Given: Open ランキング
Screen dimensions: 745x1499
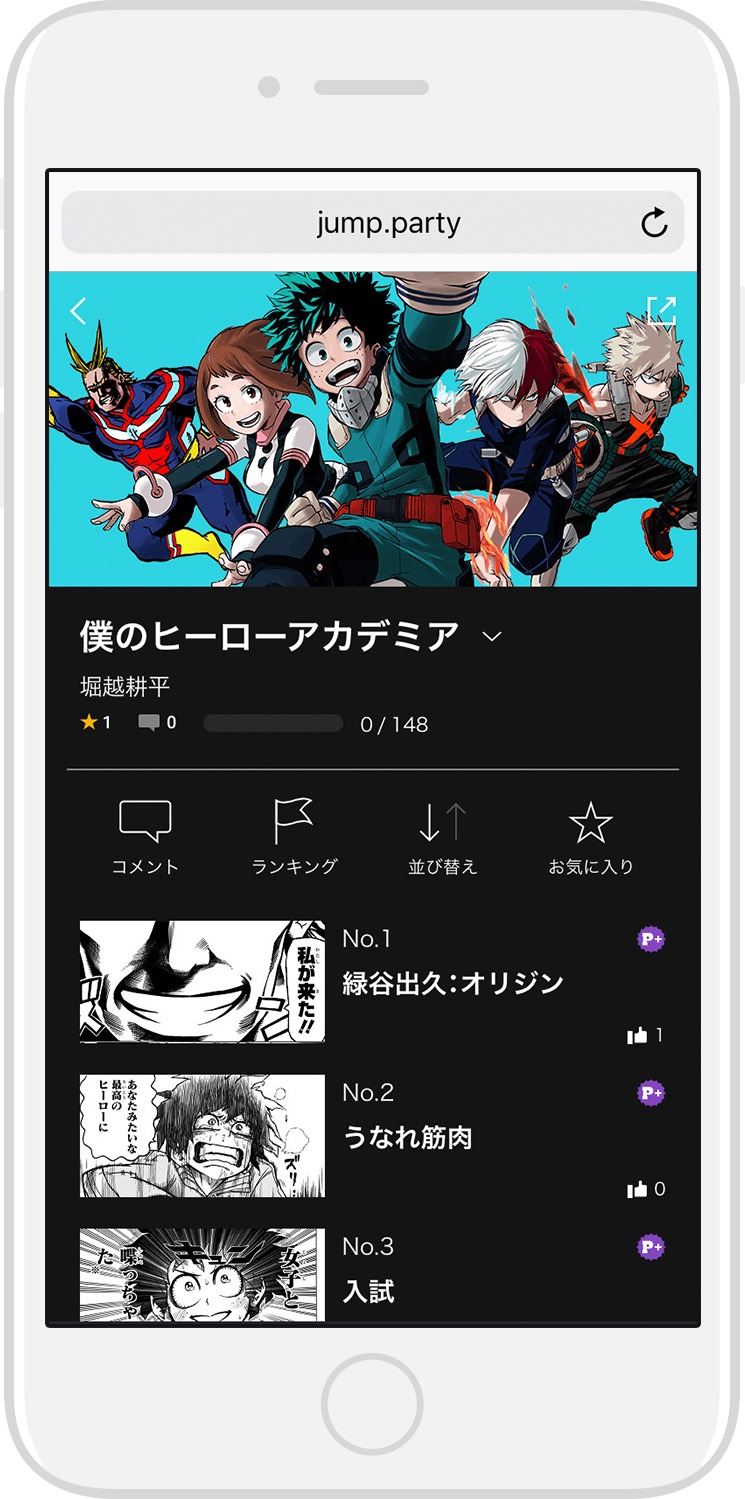Looking at the screenshot, I should click(x=294, y=837).
